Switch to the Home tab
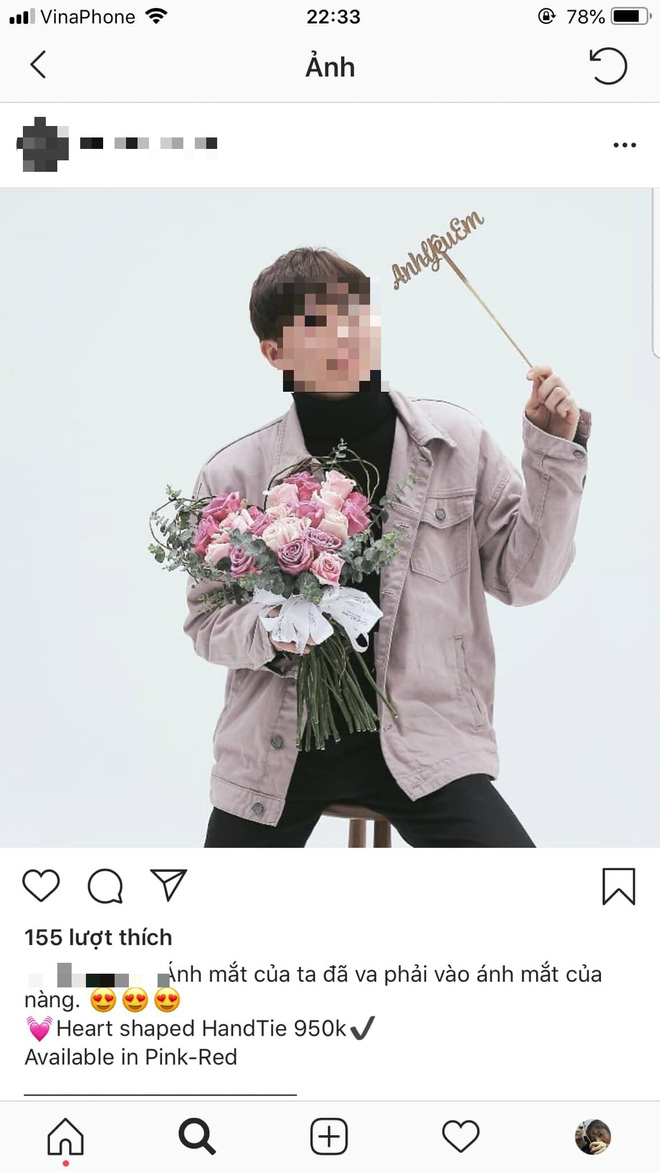The image size is (660, 1173). click(66, 1136)
